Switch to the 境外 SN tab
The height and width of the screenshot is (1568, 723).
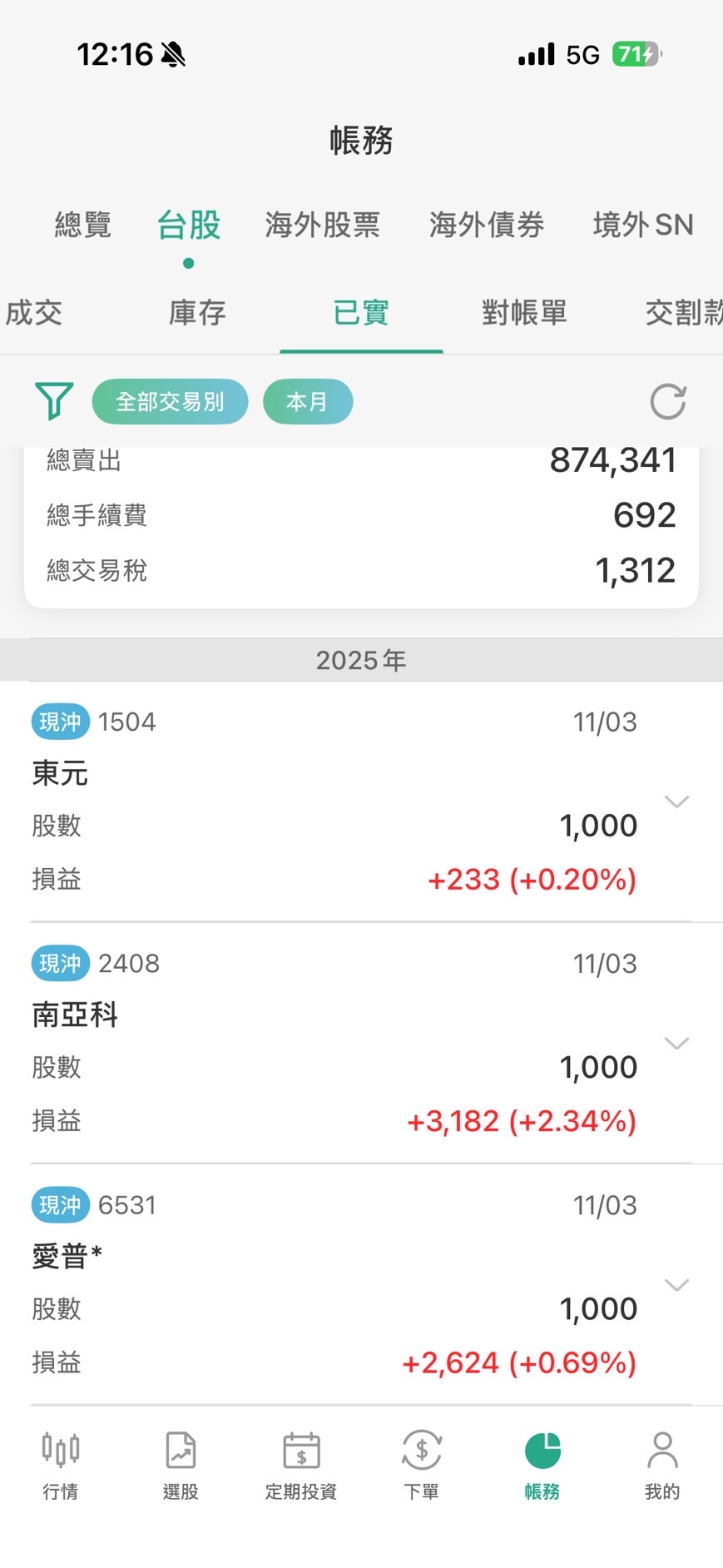(642, 225)
